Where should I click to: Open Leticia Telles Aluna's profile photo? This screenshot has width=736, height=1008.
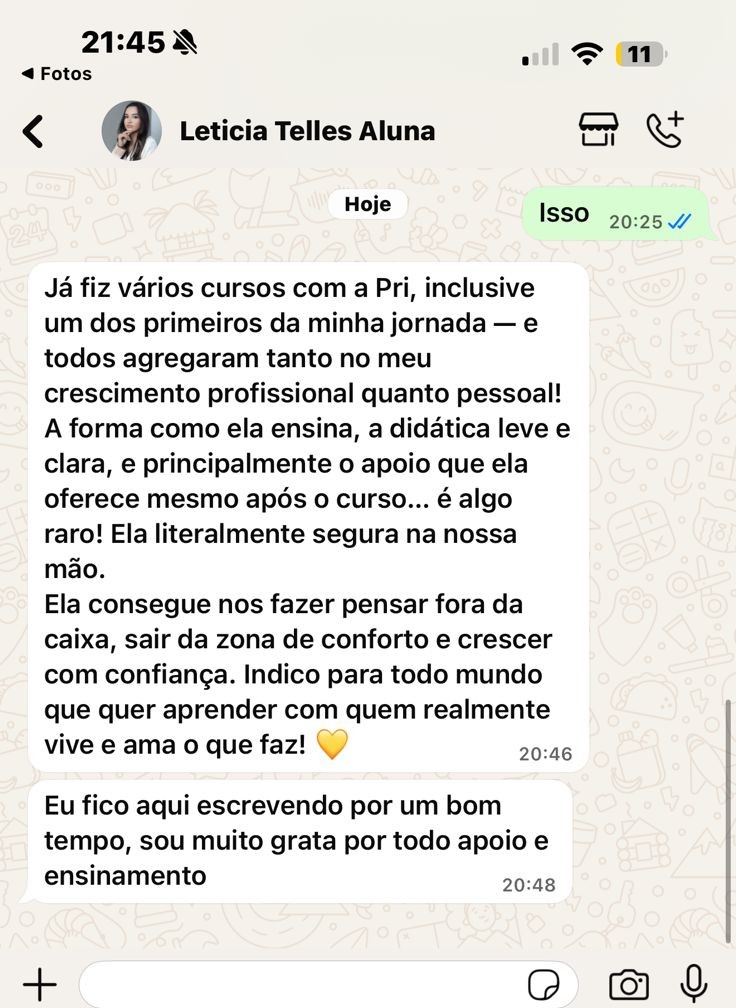pyautogui.click(x=131, y=131)
